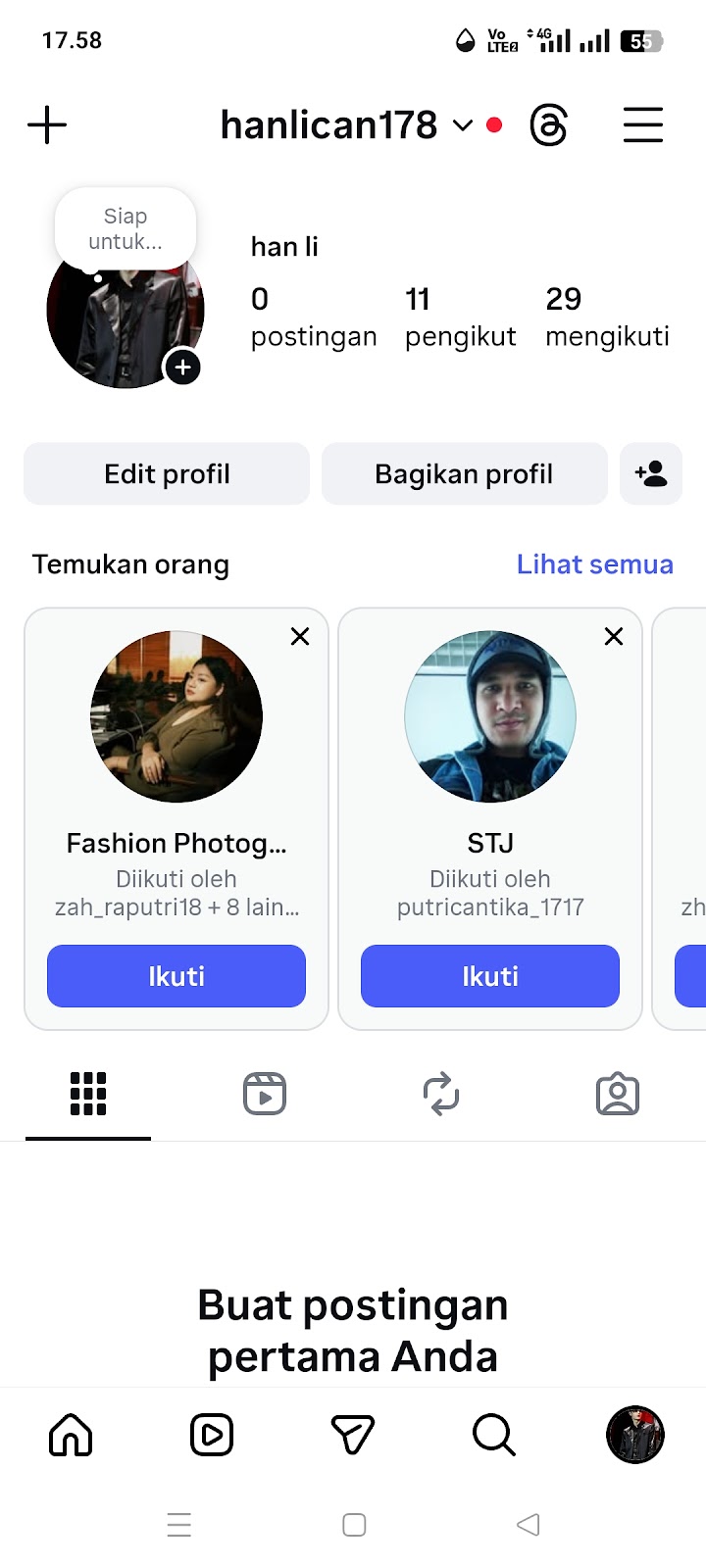This screenshot has height=1568, width=706.
Task: Open direct messages from bottom bar
Action: click(353, 1436)
